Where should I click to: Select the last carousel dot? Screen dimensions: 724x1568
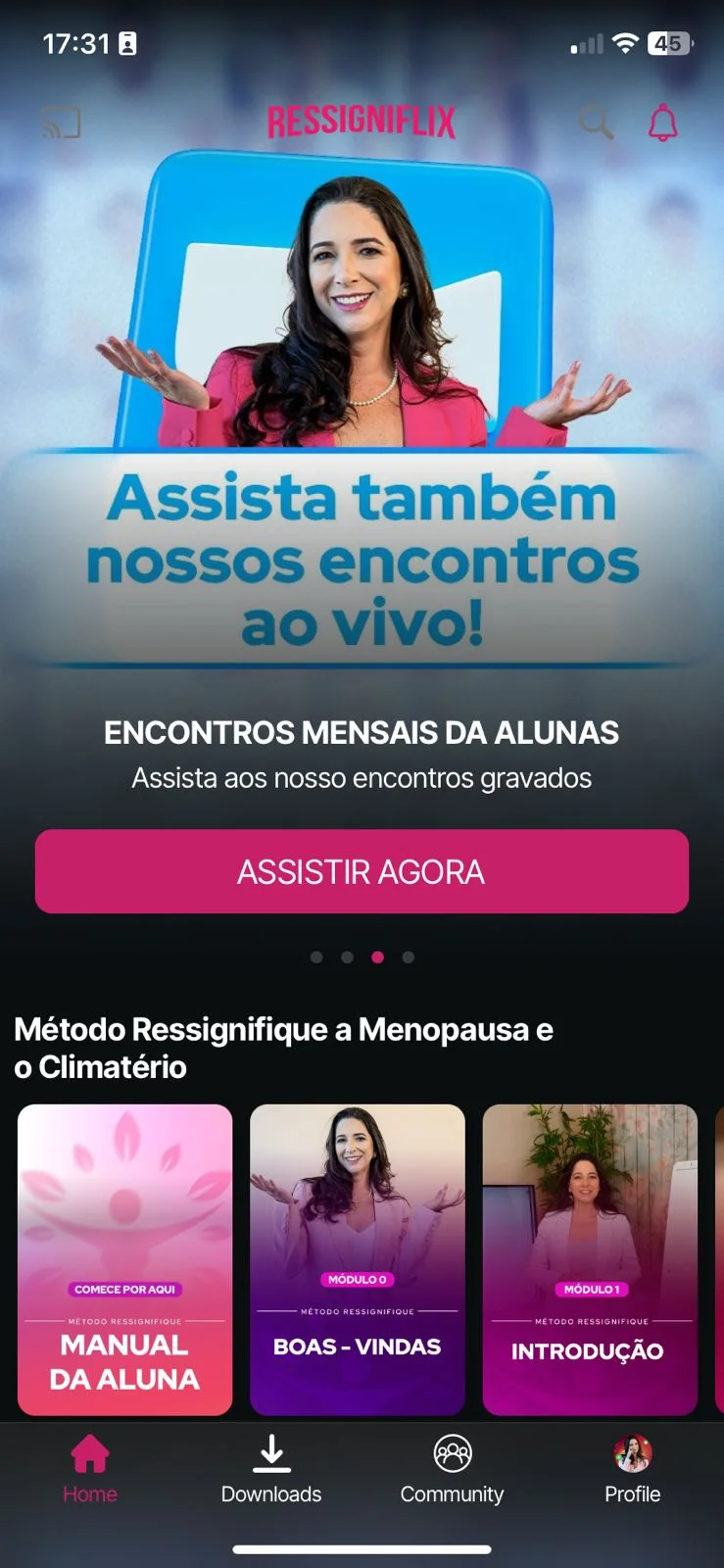tap(407, 955)
